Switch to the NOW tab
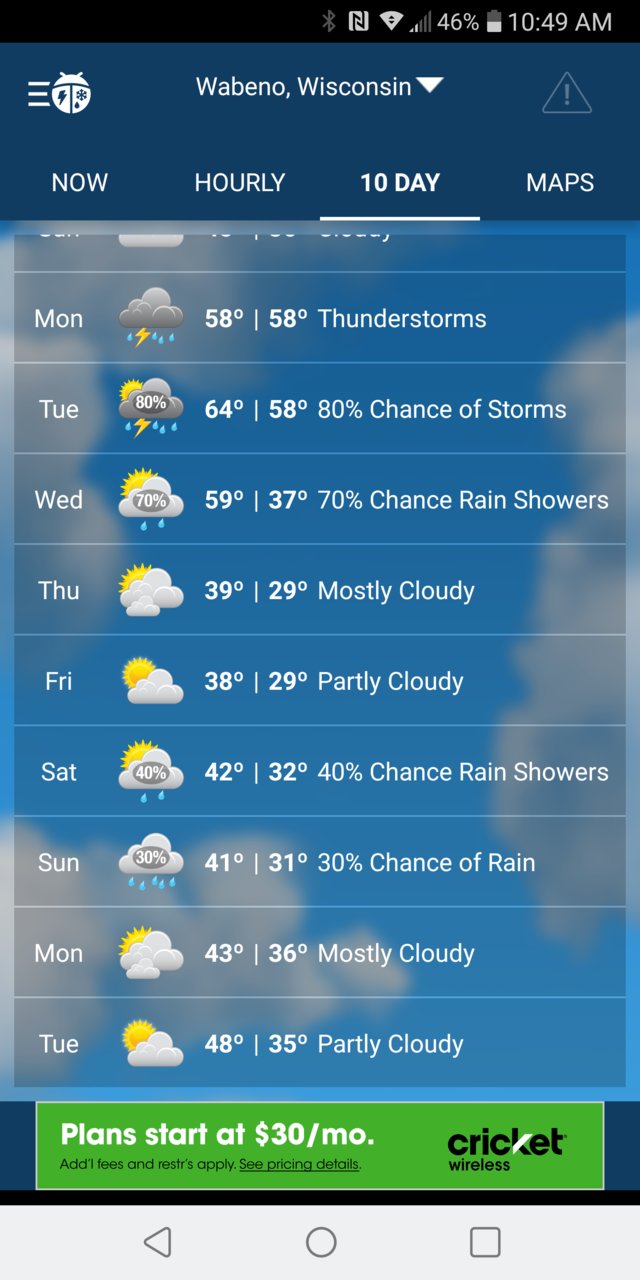 tap(80, 182)
